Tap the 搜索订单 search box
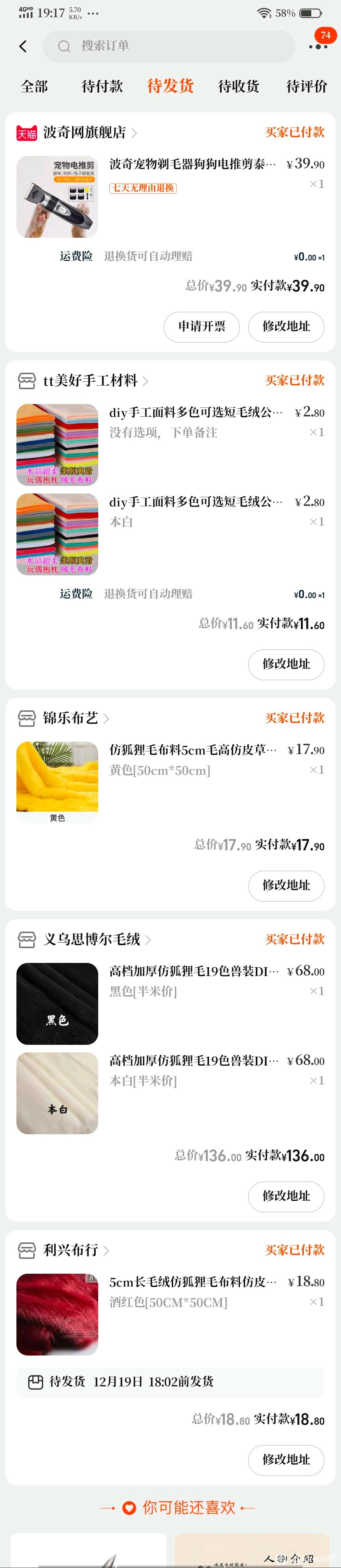This screenshot has width=341, height=1568. coord(168,46)
